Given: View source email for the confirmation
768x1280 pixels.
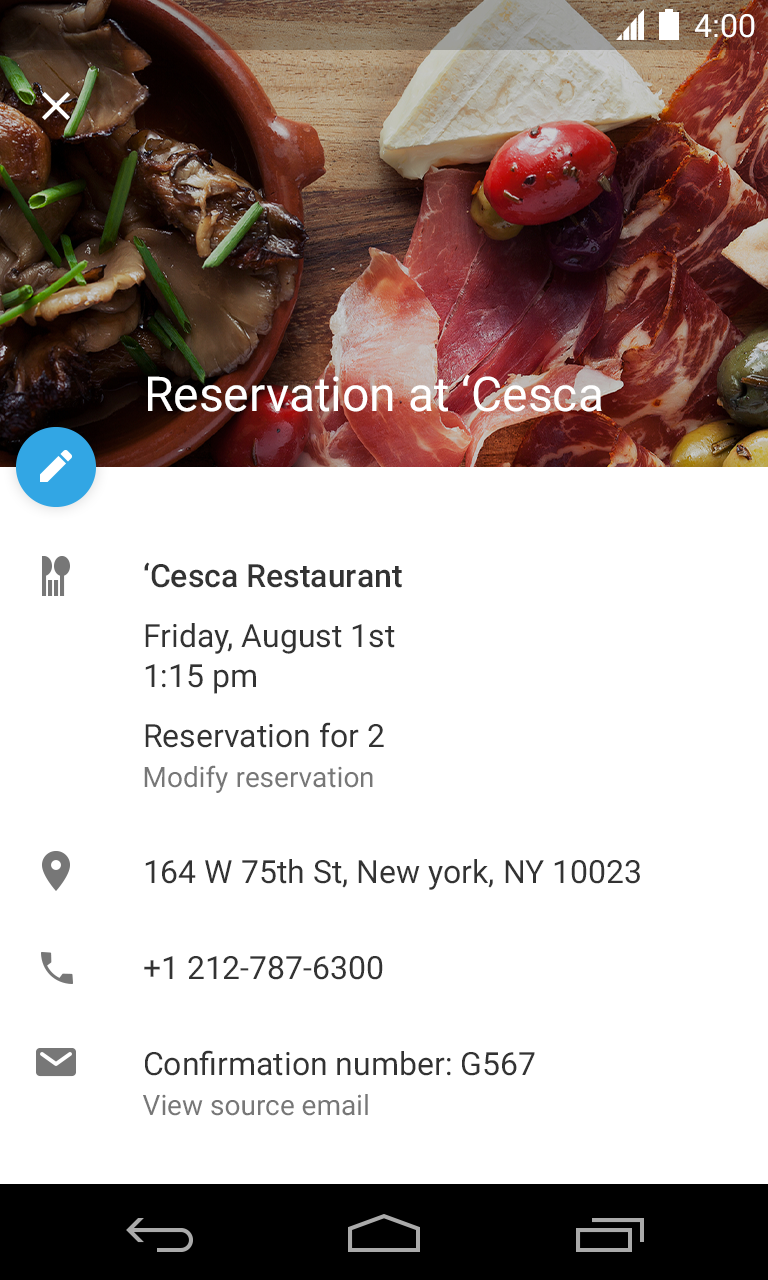Looking at the screenshot, I should point(256,1106).
